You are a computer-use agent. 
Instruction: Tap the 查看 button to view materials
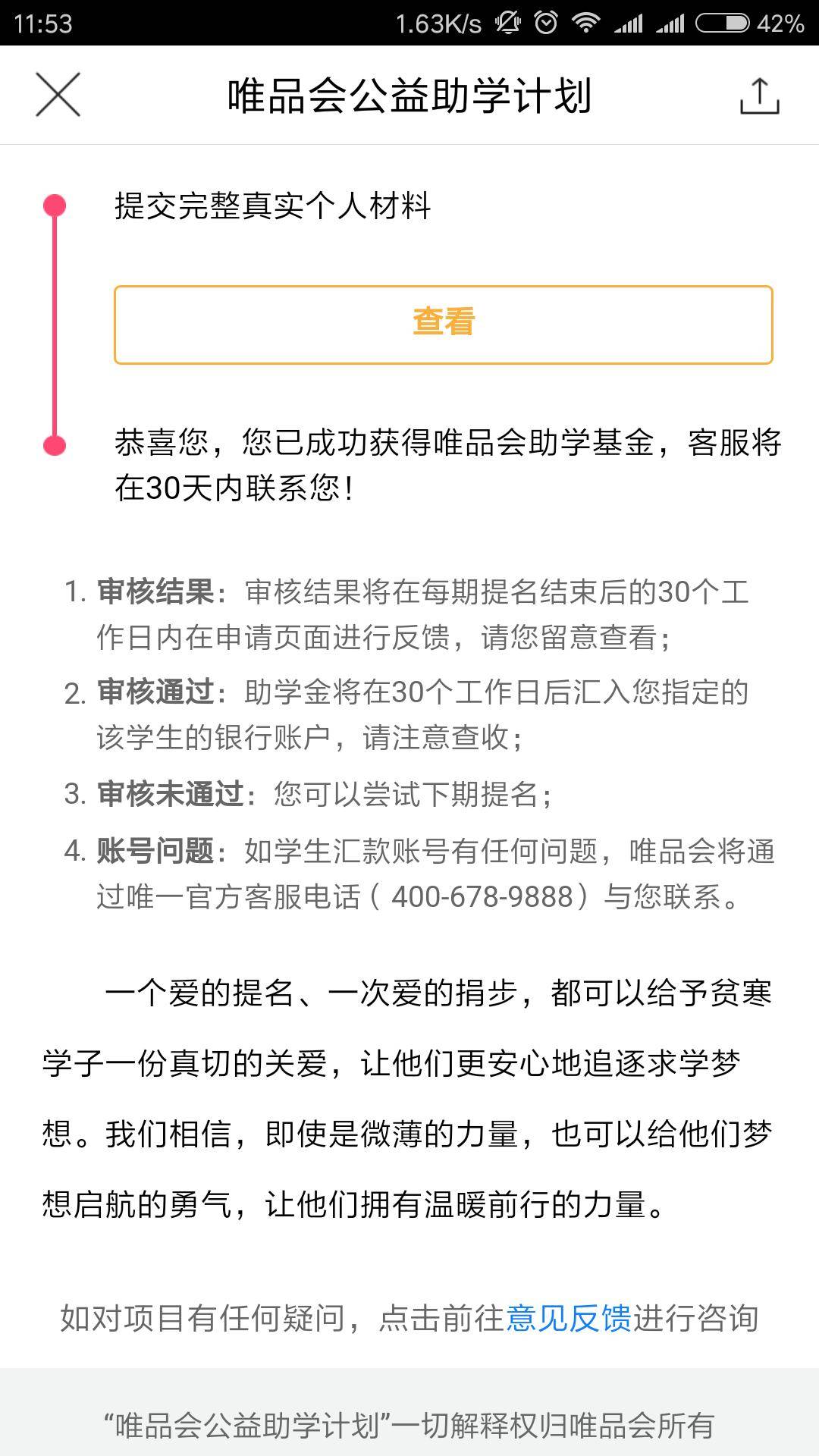(x=443, y=325)
